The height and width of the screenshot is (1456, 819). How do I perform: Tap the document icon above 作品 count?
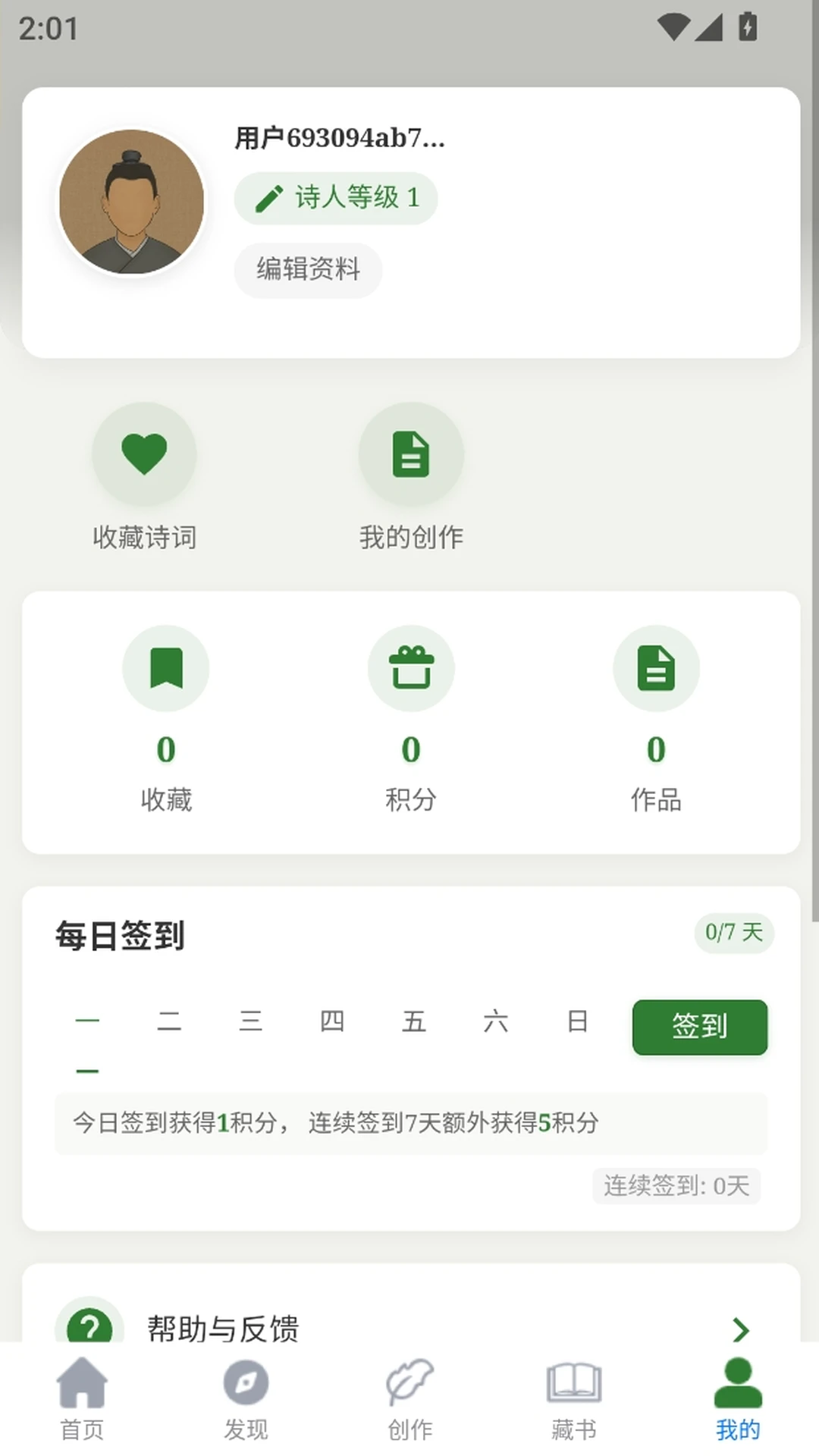(656, 667)
